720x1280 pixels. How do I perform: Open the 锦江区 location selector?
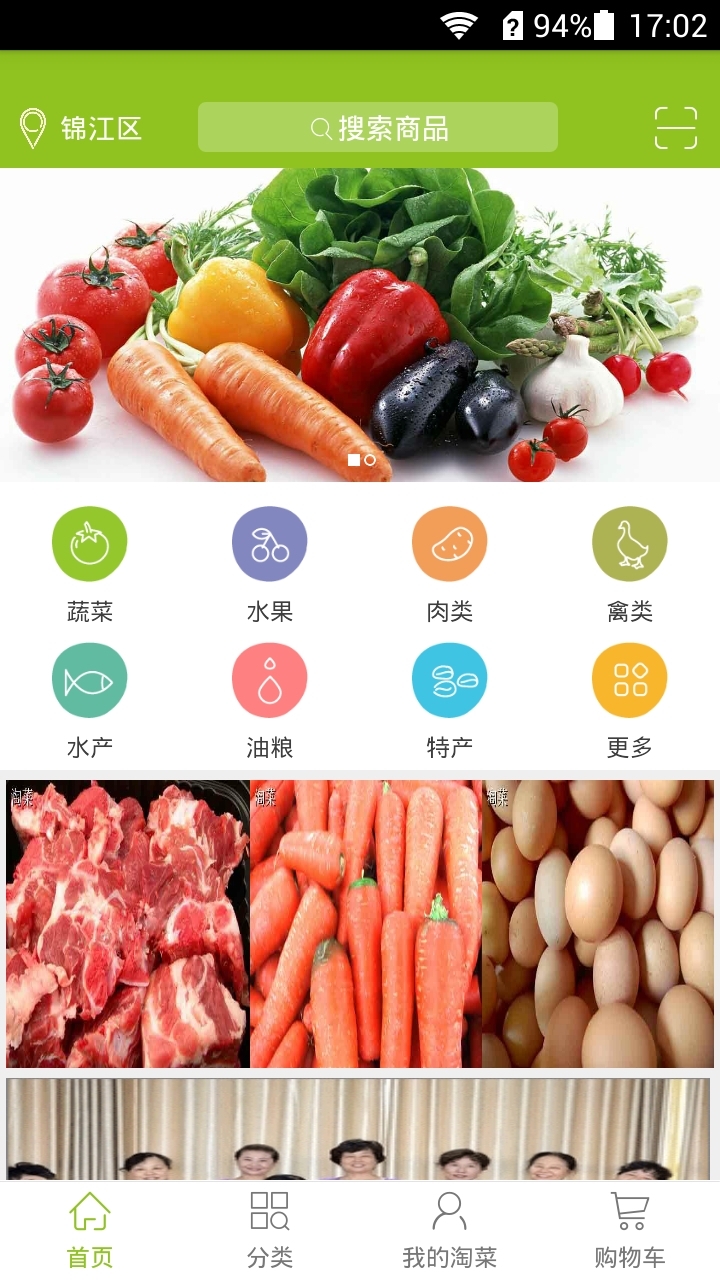(x=82, y=128)
